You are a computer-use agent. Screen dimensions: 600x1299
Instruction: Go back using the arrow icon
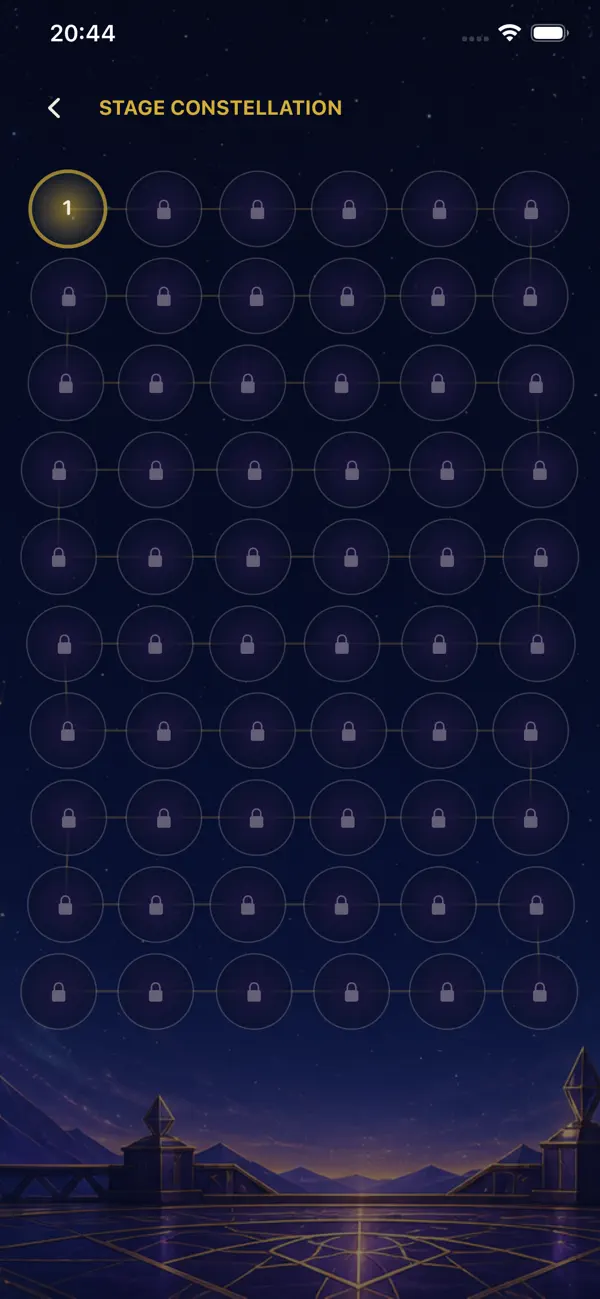coord(55,108)
